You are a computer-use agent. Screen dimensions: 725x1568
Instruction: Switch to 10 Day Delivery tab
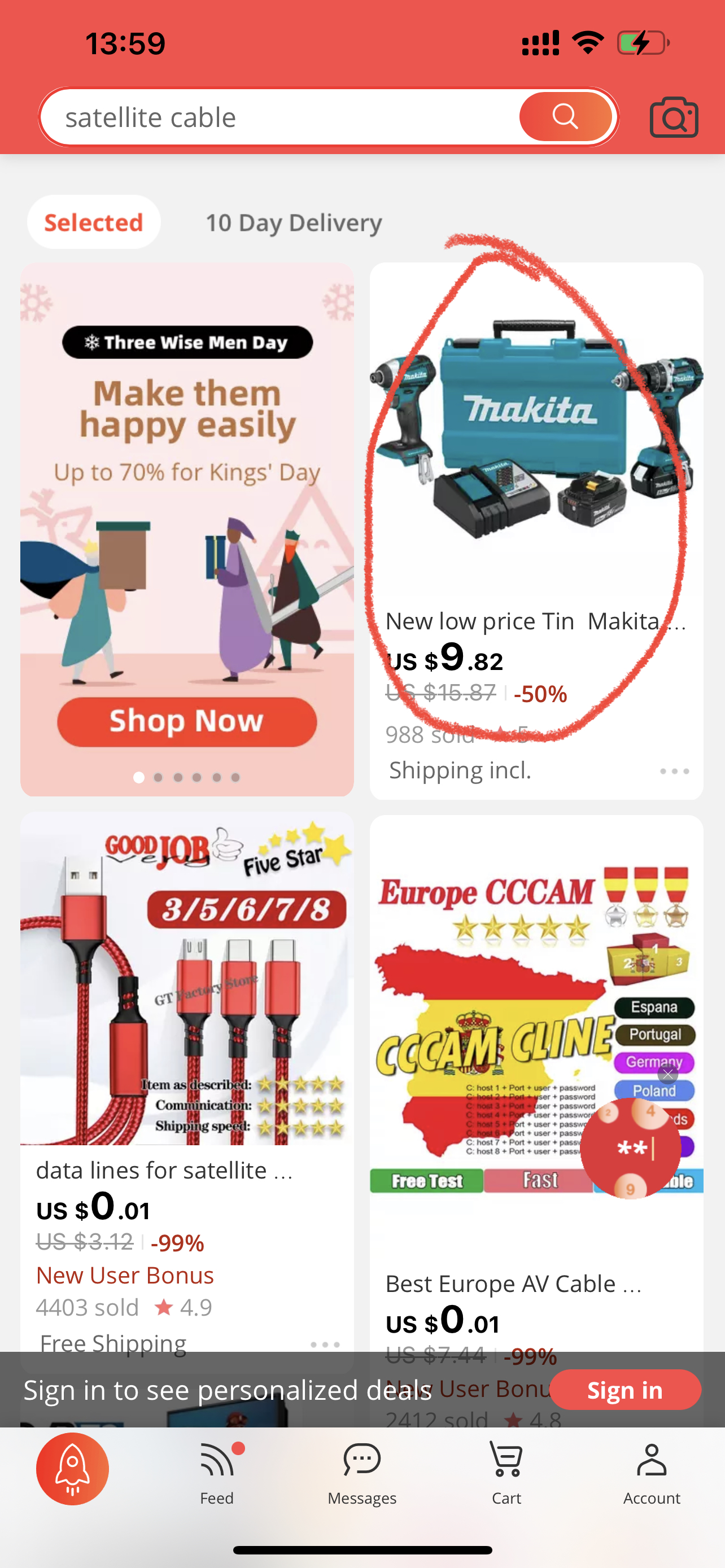tap(294, 223)
